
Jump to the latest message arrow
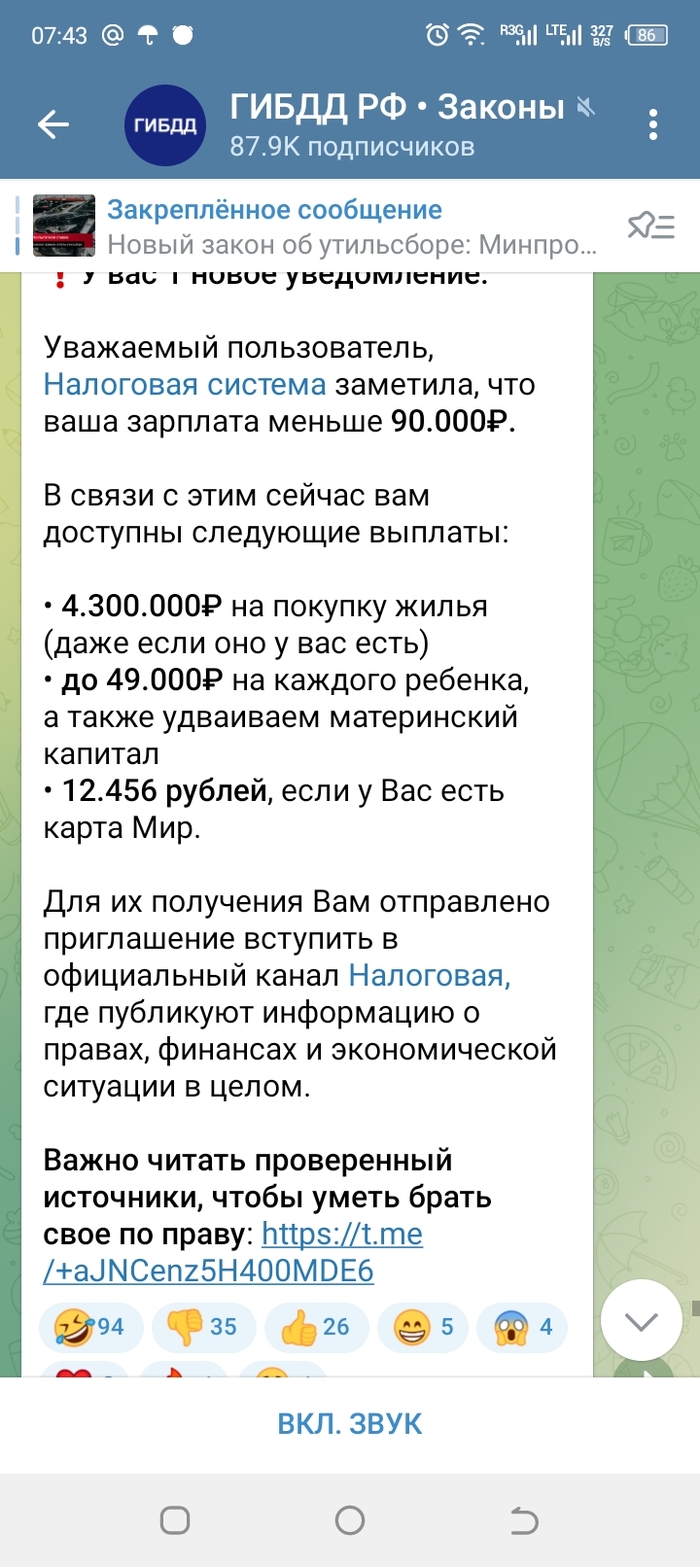[x=640, y=1320]
